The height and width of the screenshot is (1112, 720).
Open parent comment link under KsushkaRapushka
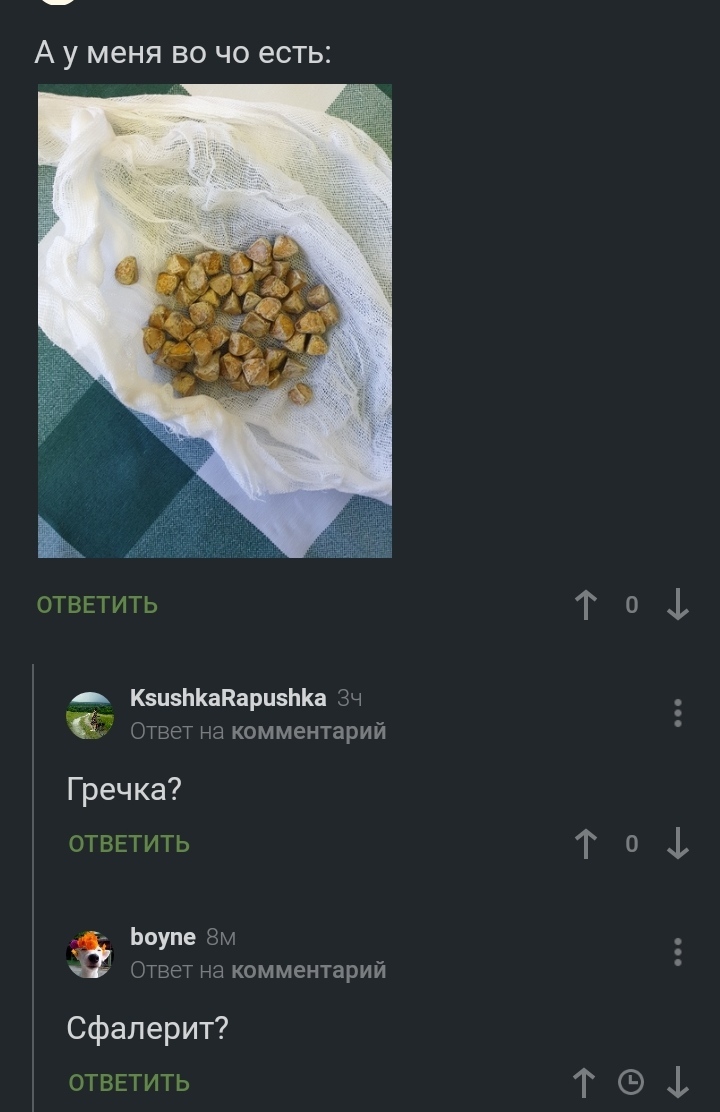(308, 731)
